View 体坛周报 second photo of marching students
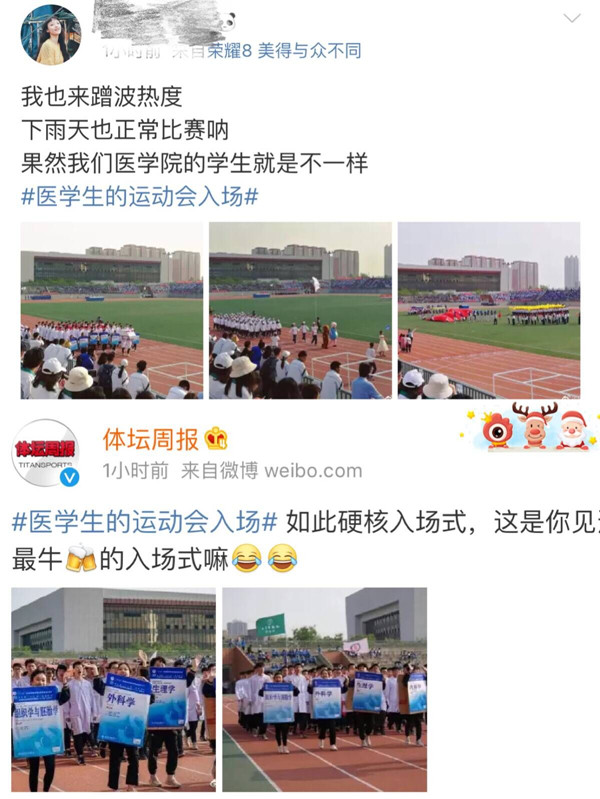Viewport: 600px width, 799px height. tap(324, 690)
